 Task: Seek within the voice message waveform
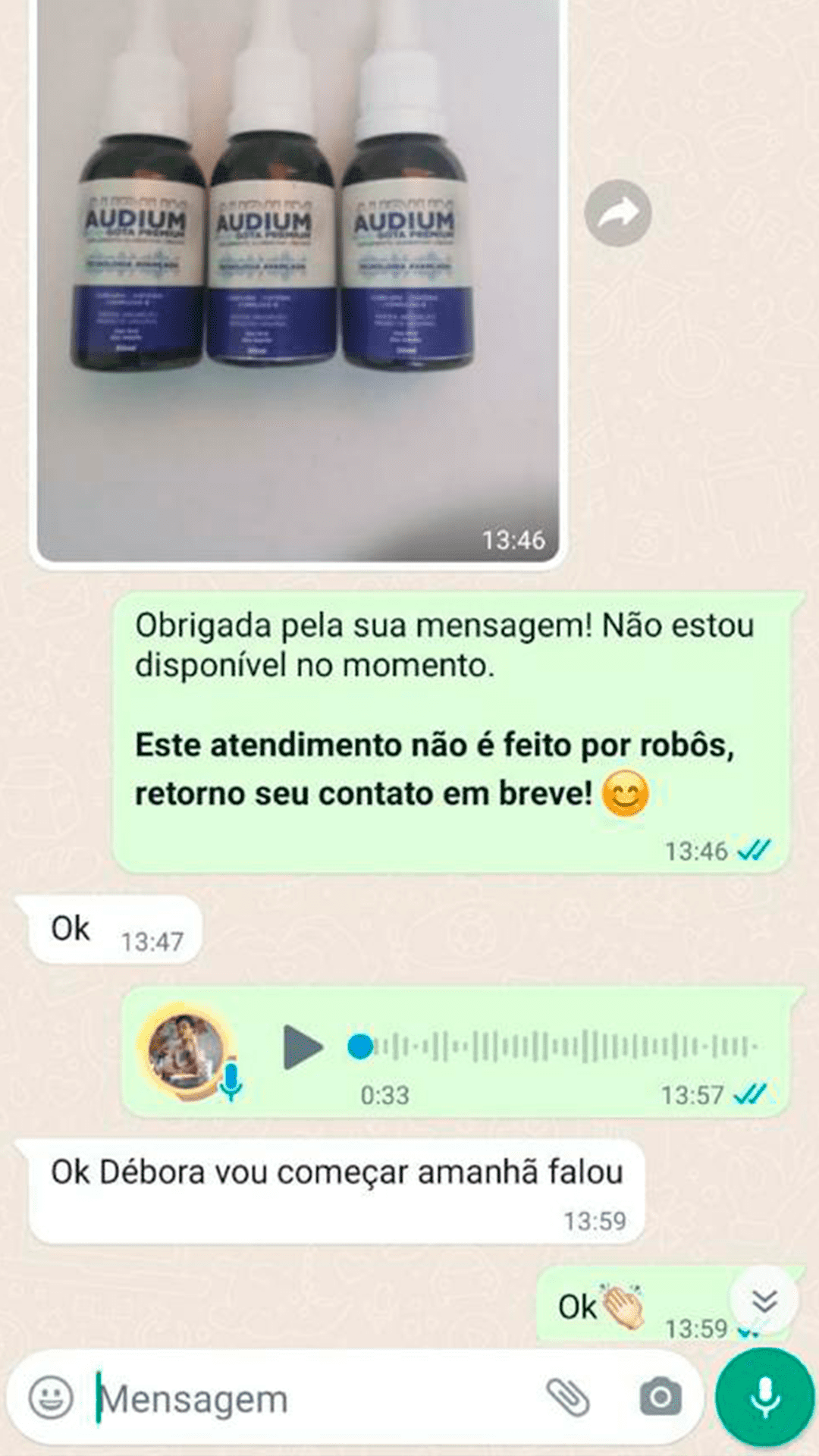[x=561, y=1047]
